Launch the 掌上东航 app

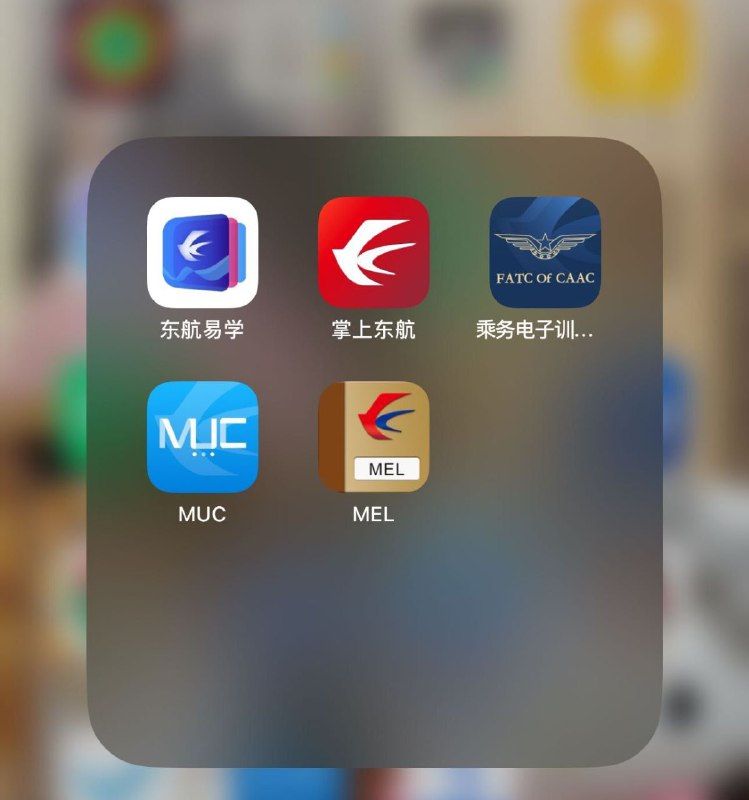373,252
